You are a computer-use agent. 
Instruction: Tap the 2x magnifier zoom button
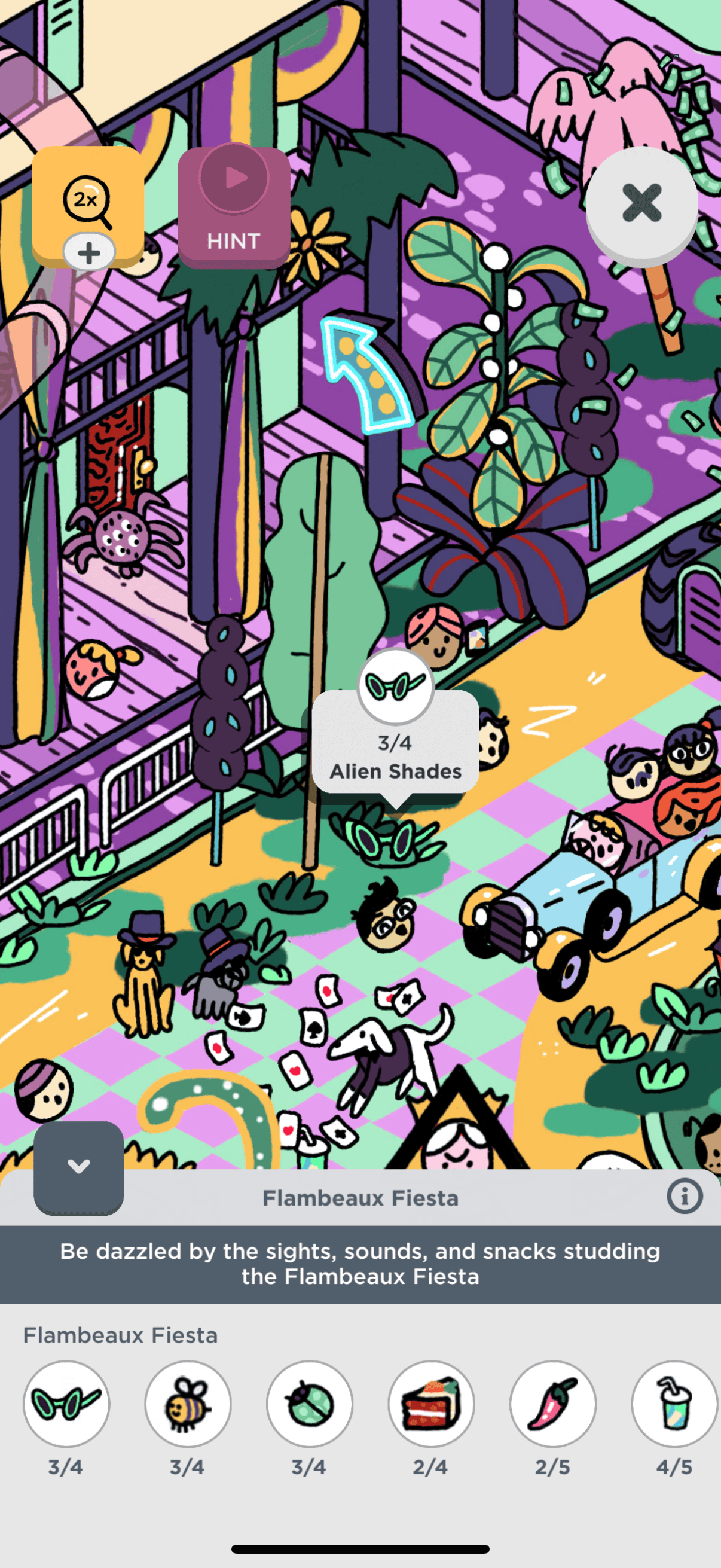tap(88, 203)
